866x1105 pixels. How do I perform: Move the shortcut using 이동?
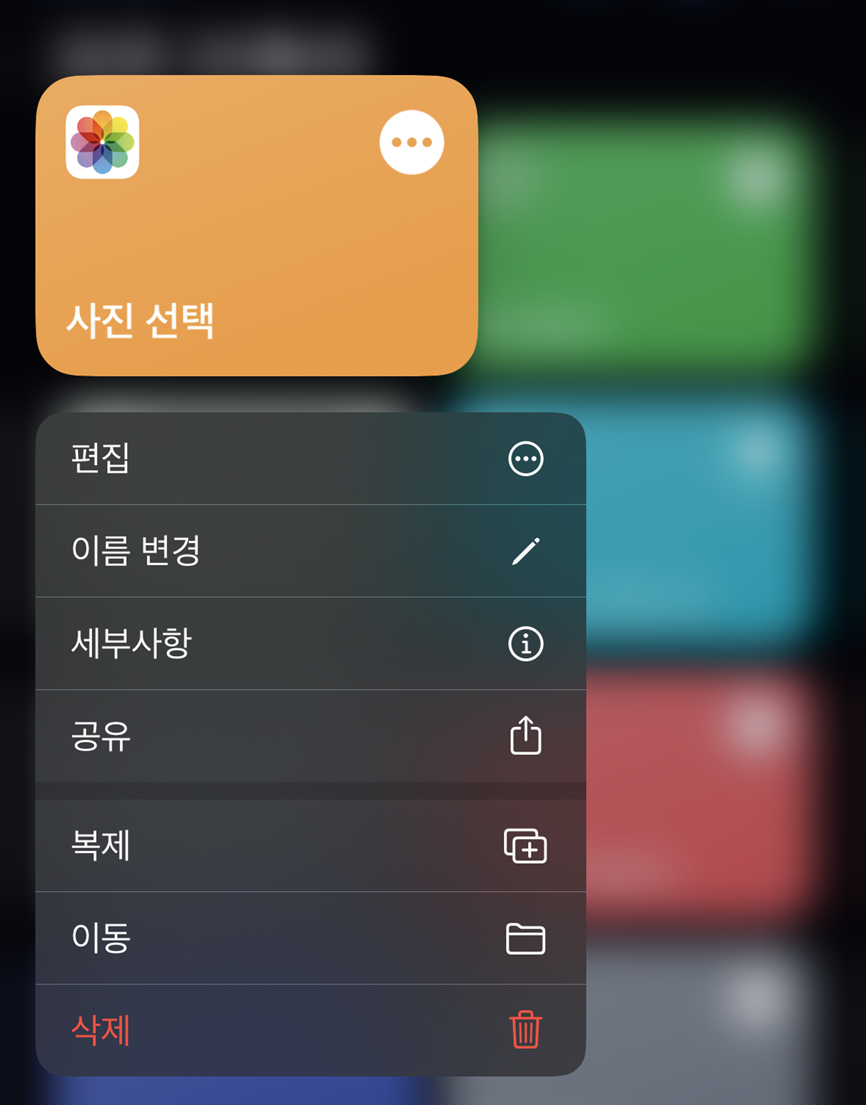pos(310,938)
